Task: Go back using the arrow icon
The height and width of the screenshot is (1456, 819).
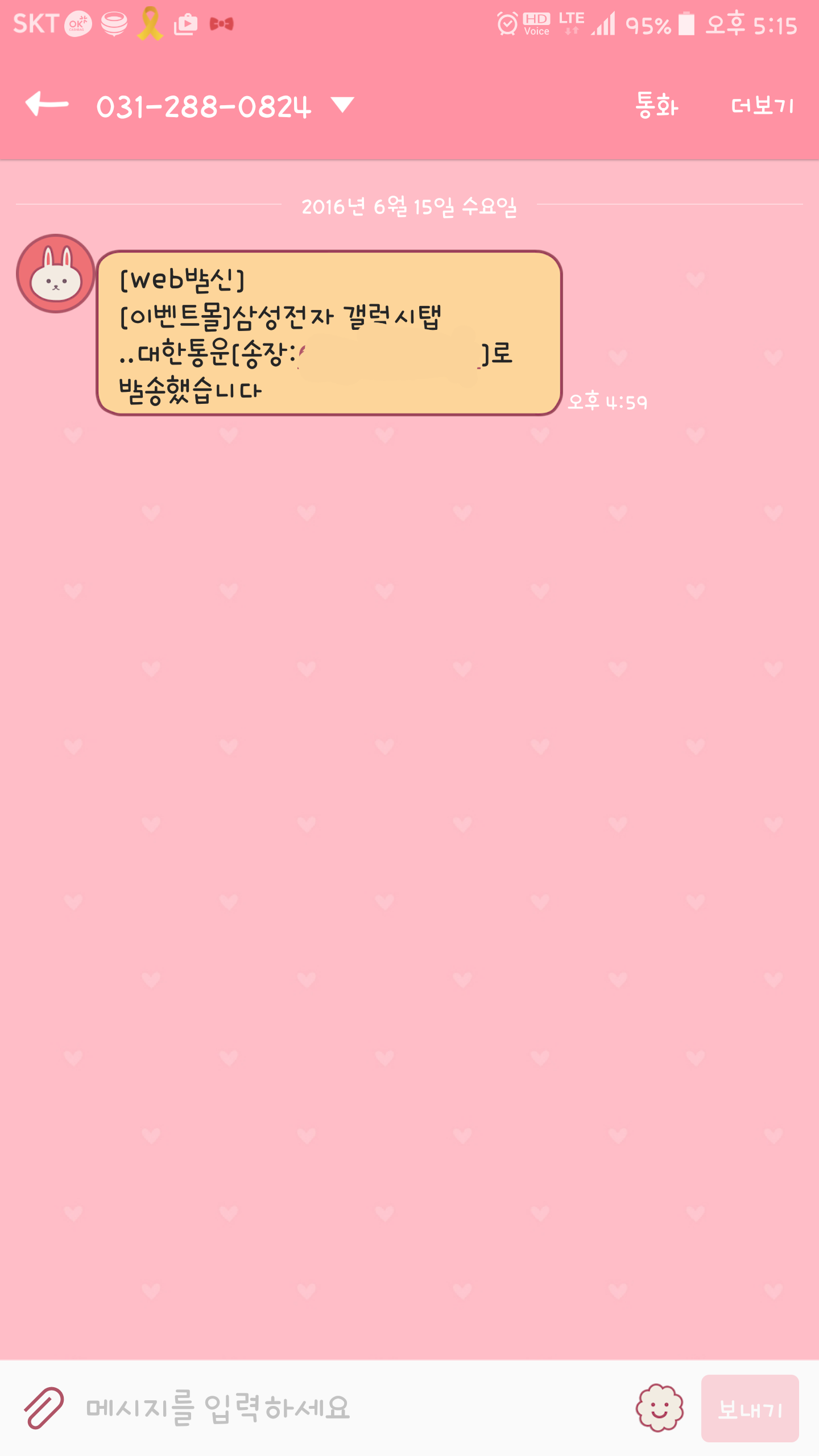Action: [47, 105]
